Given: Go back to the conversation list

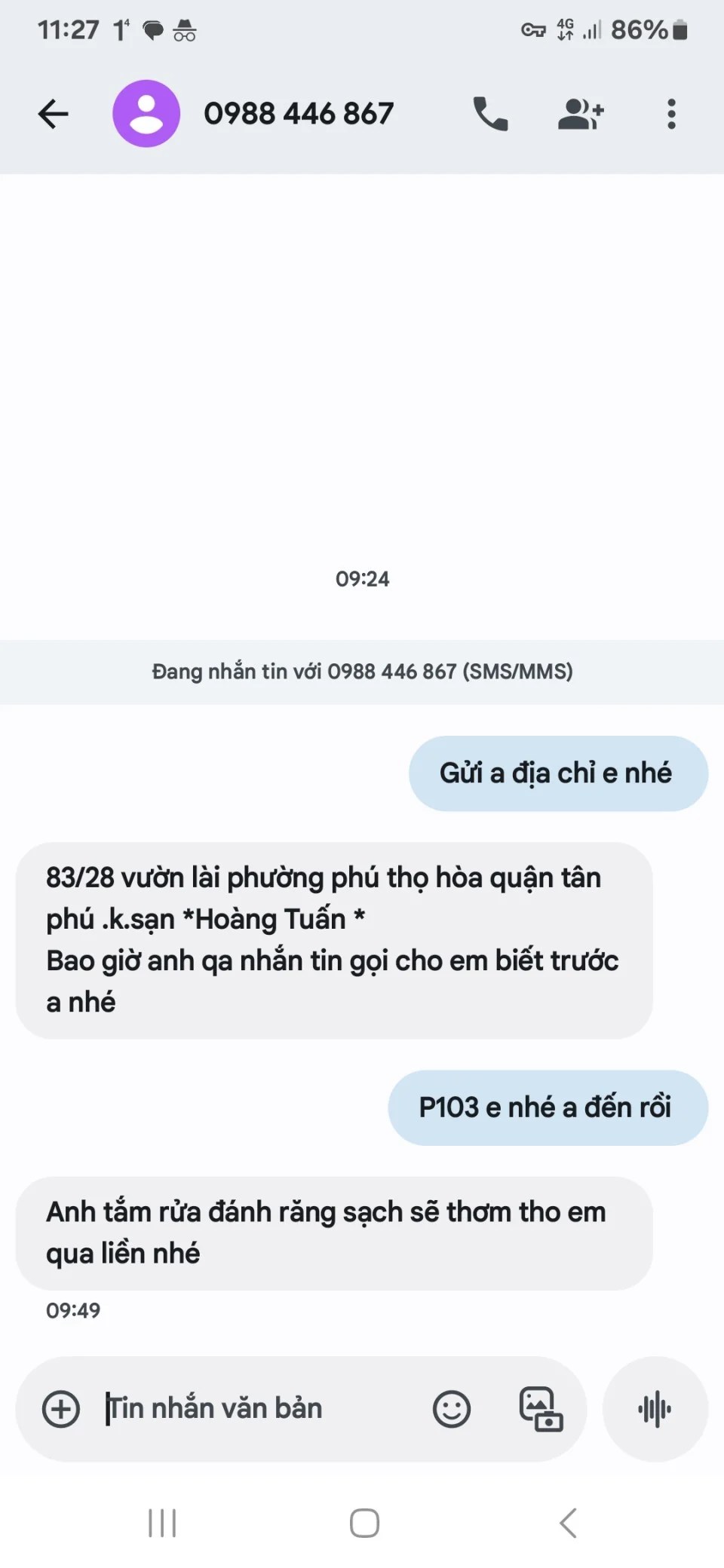Looking at the screenshot, I should coord(53,114).
